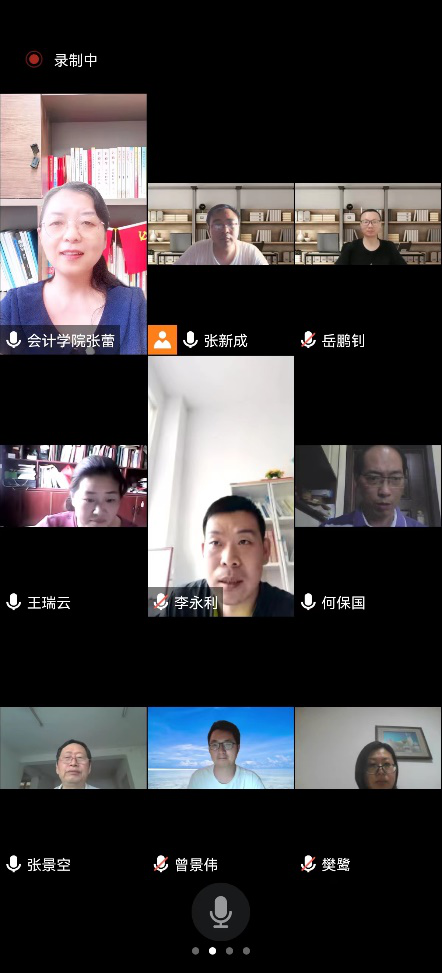Select 岳鹏钊's video tile

[x=368, y=224]
